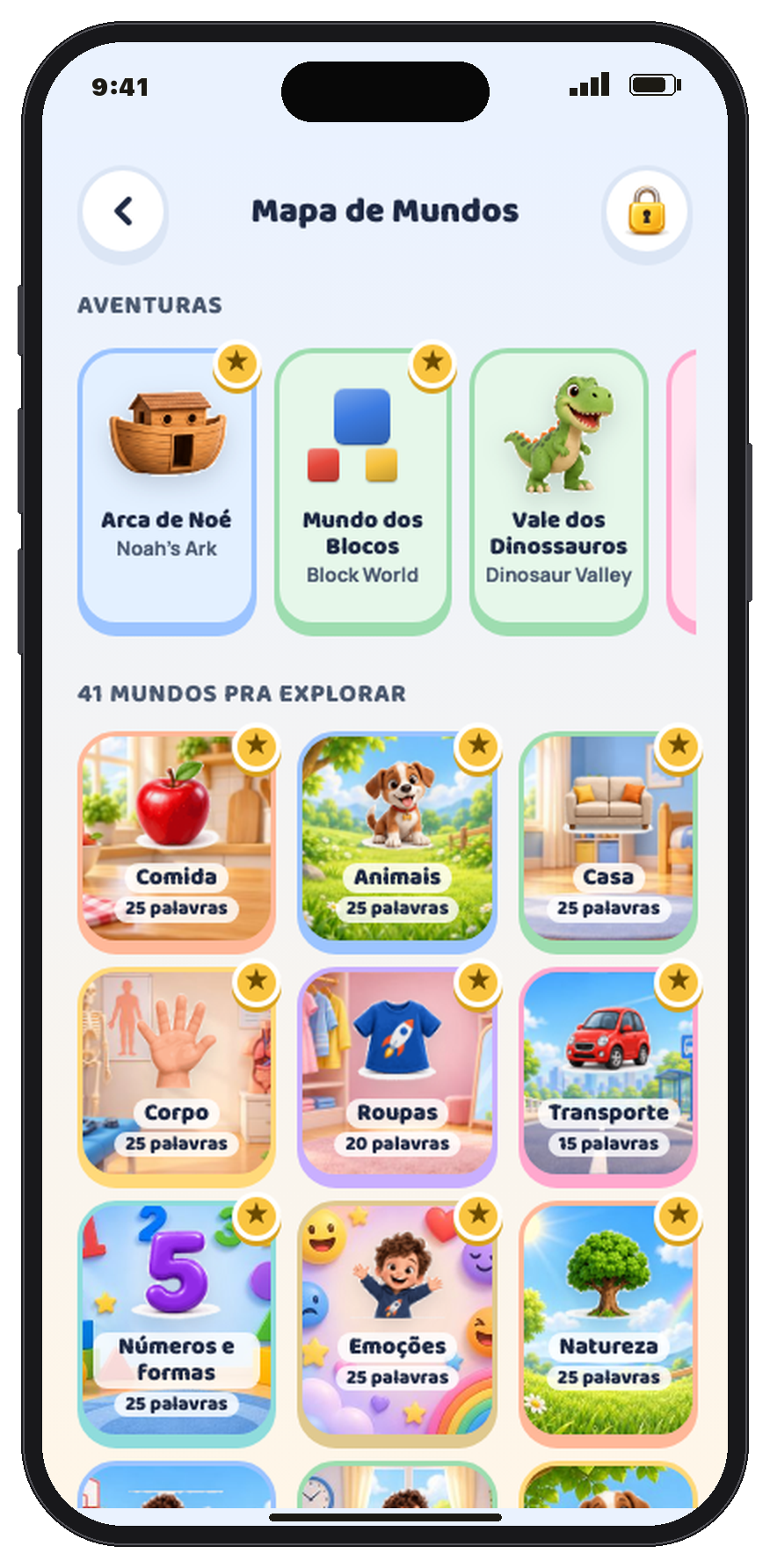Viewport: 770px width, 1568px height.
Task: Open the Arca de Noé adventure
Action: tap(167, 491)
